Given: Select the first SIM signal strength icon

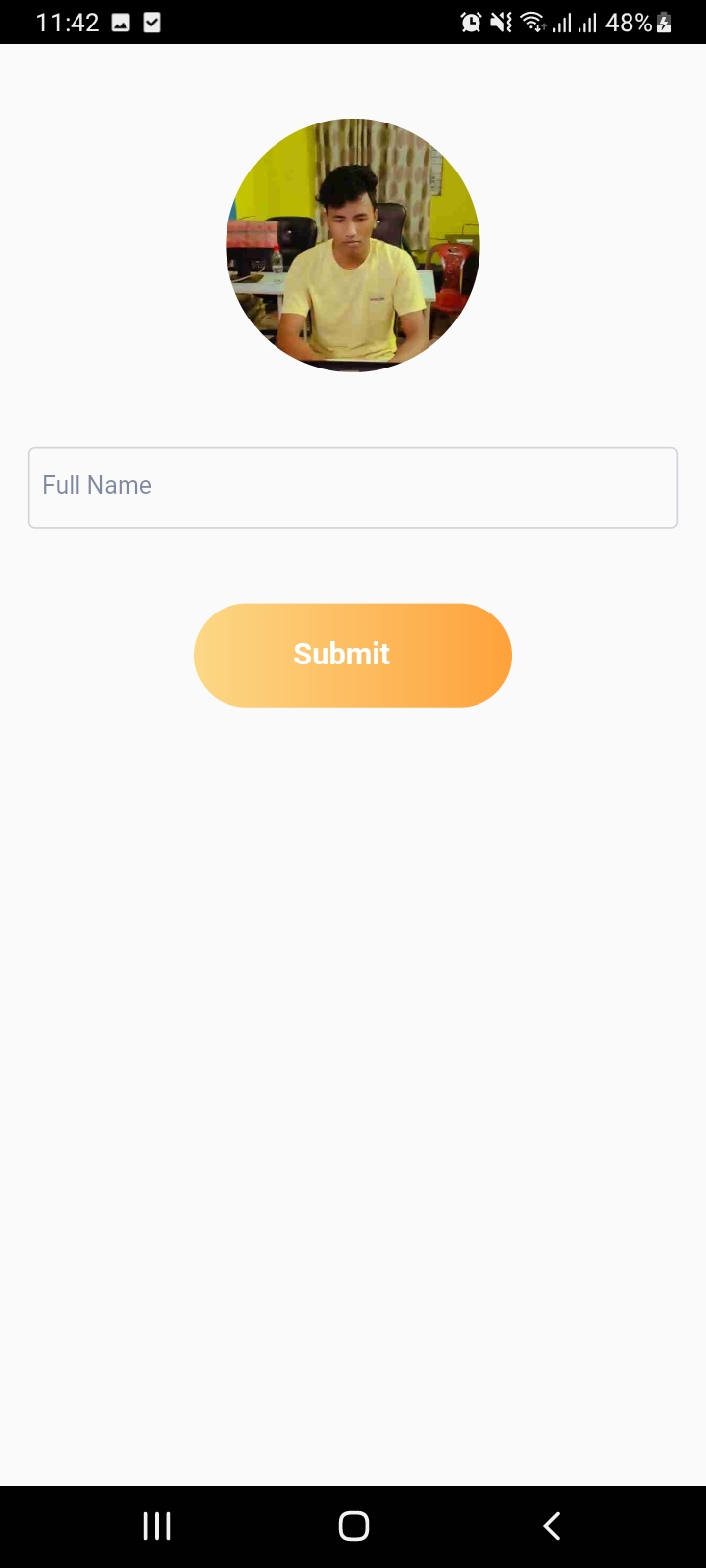Looking at the screenshot, I should coord(561,22).
